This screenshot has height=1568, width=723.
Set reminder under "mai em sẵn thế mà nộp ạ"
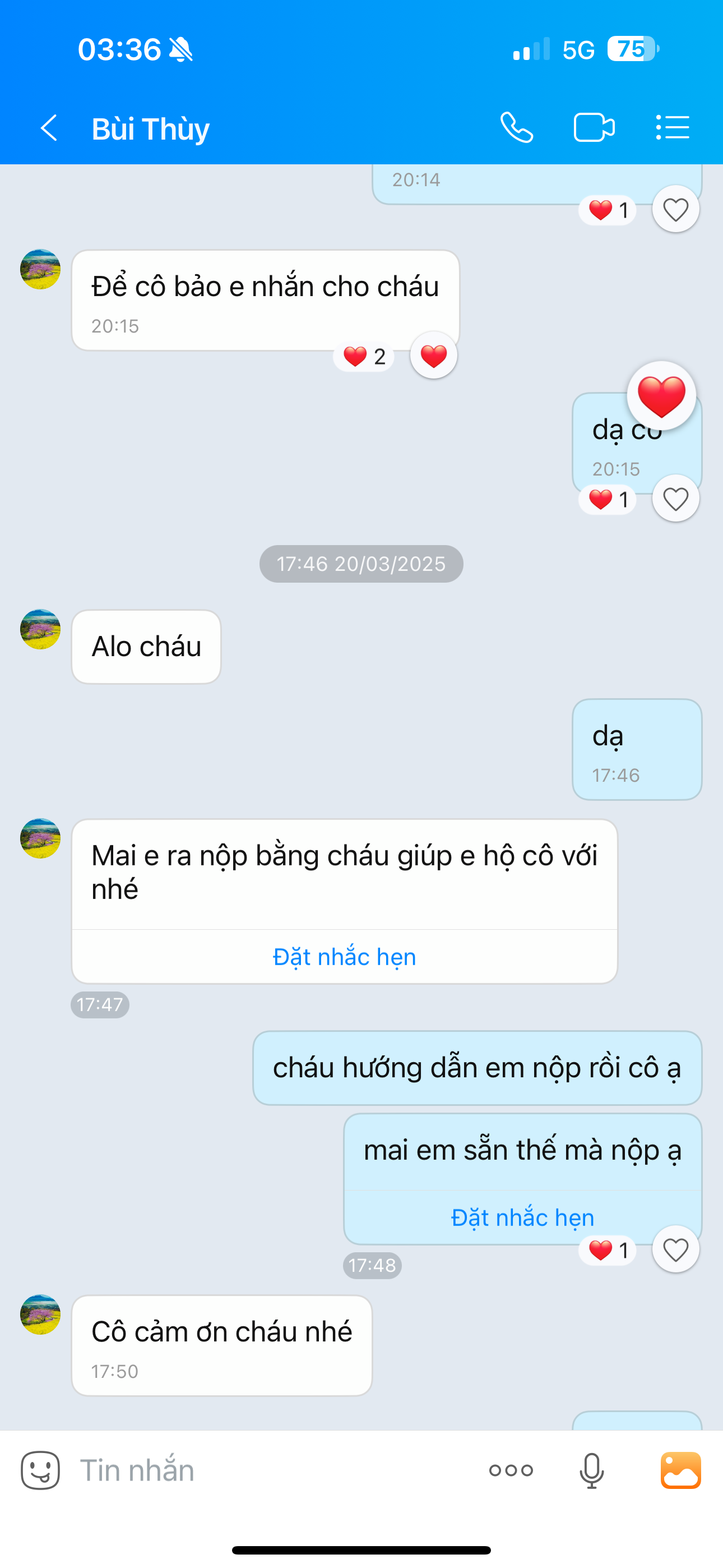point(522,1217)
